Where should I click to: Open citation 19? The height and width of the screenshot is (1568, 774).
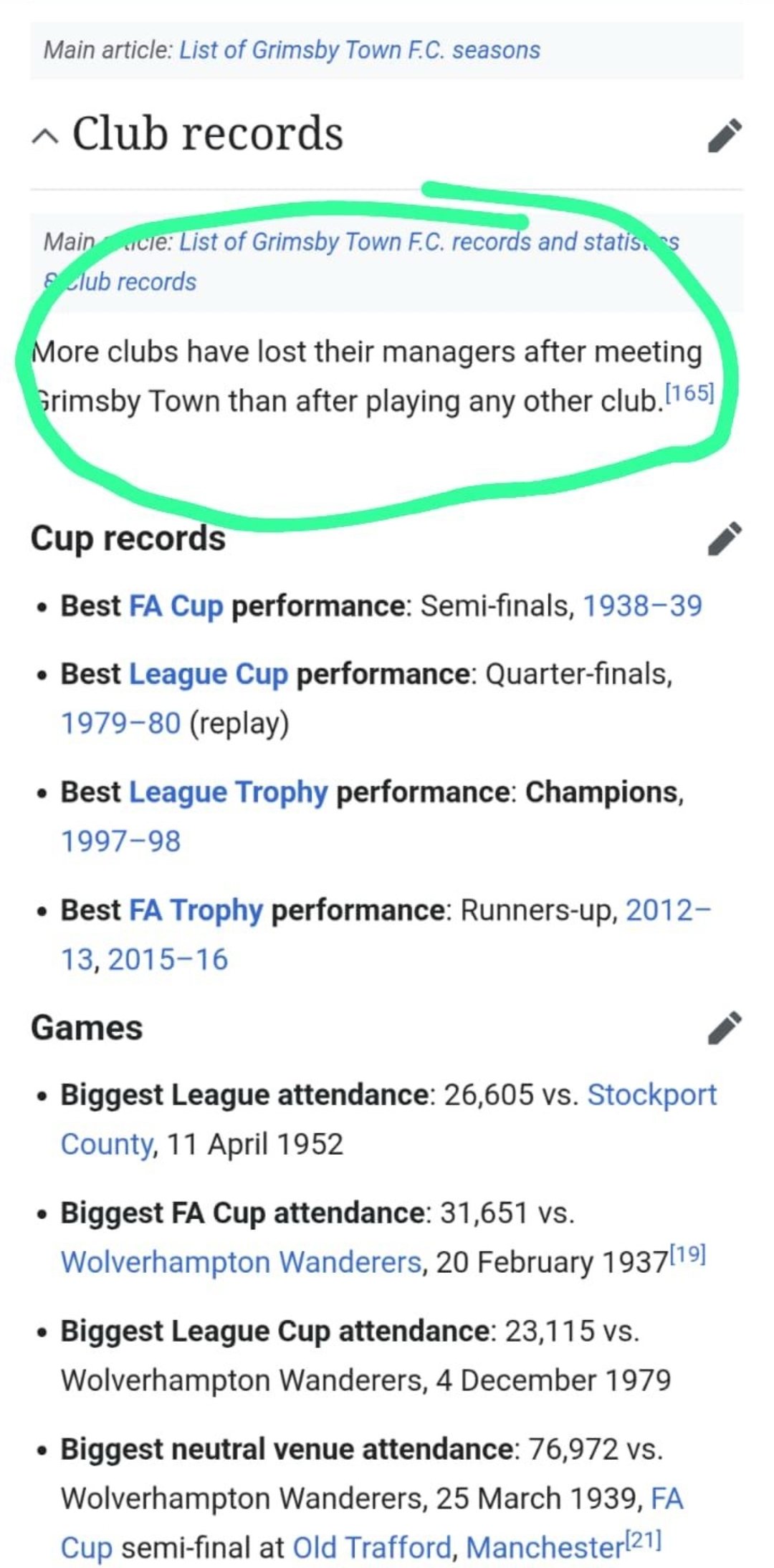[688, 1254]
